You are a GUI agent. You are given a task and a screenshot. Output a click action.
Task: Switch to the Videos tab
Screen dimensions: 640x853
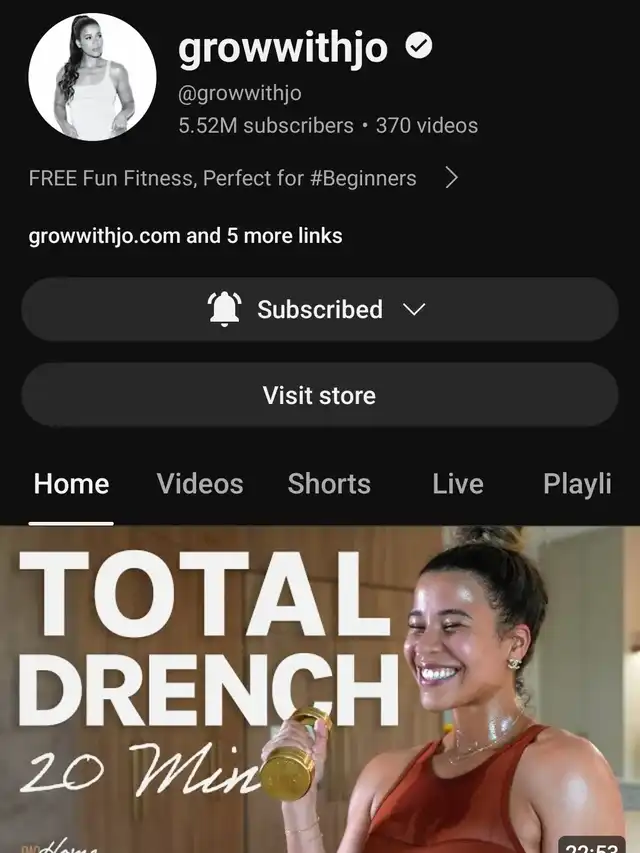(x=200, y=484)
